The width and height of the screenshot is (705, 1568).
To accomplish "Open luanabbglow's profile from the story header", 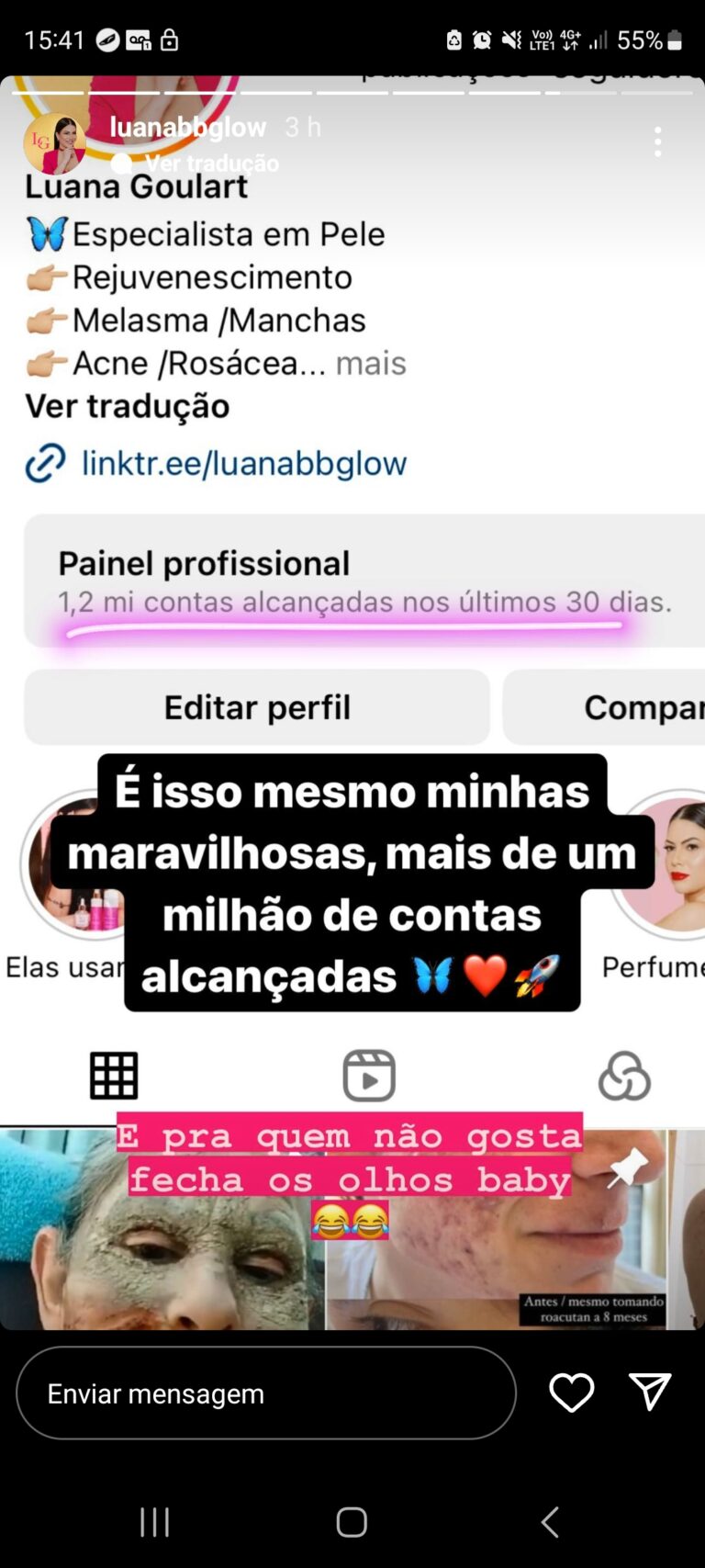I will click(187, 128).
